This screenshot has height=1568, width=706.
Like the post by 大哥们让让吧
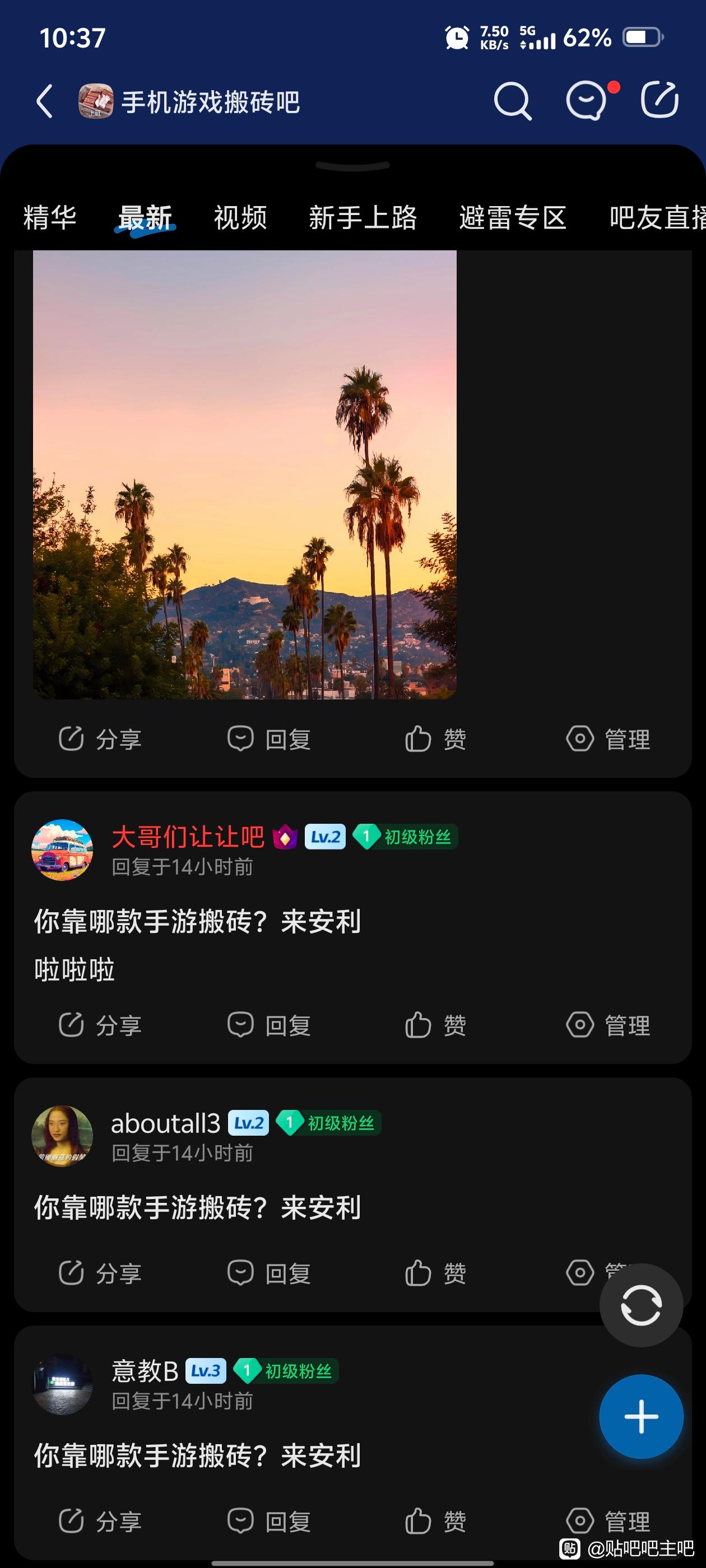(435, 1026)
